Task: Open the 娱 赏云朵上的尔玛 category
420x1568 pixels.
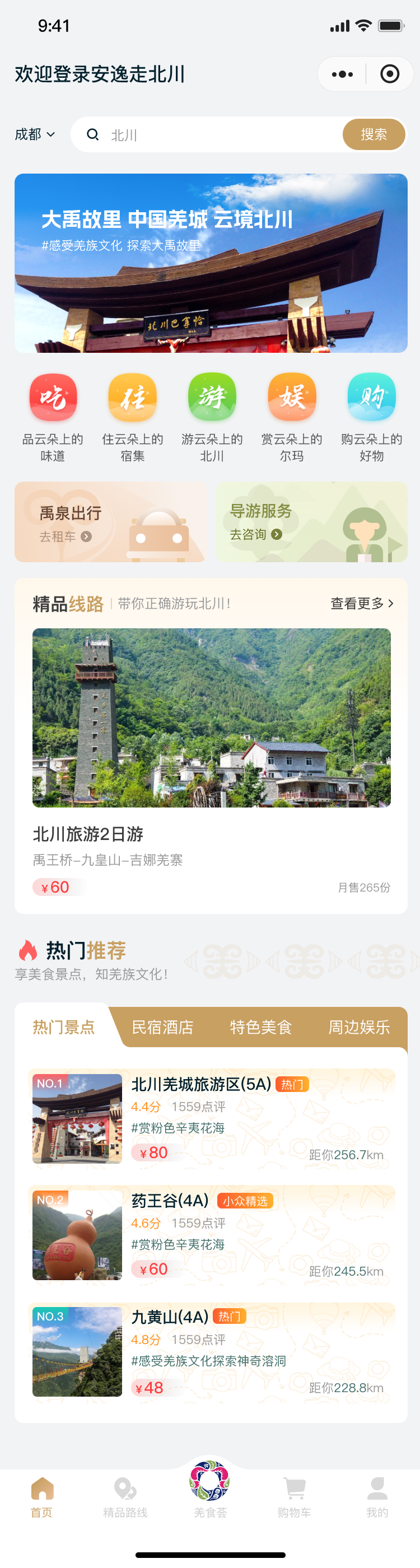Action: (292, 416)
